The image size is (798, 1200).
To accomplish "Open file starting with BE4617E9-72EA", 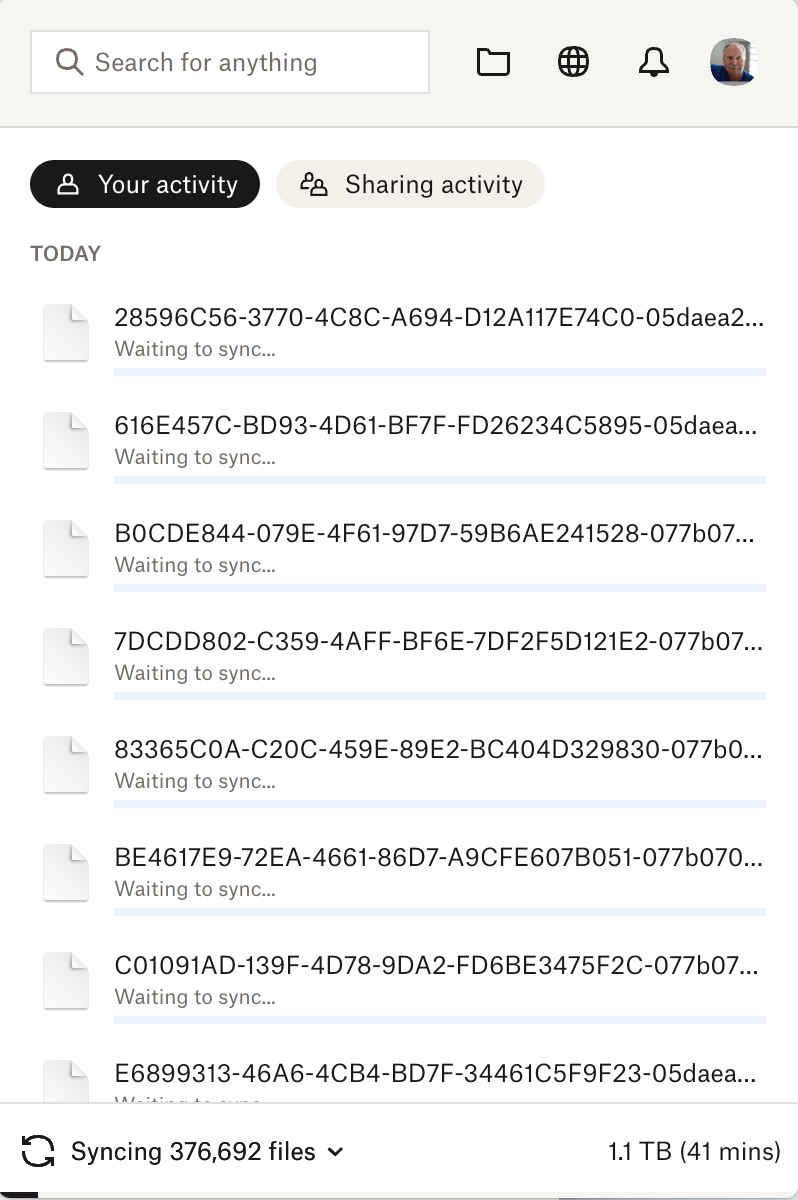I will pos(438,859).
